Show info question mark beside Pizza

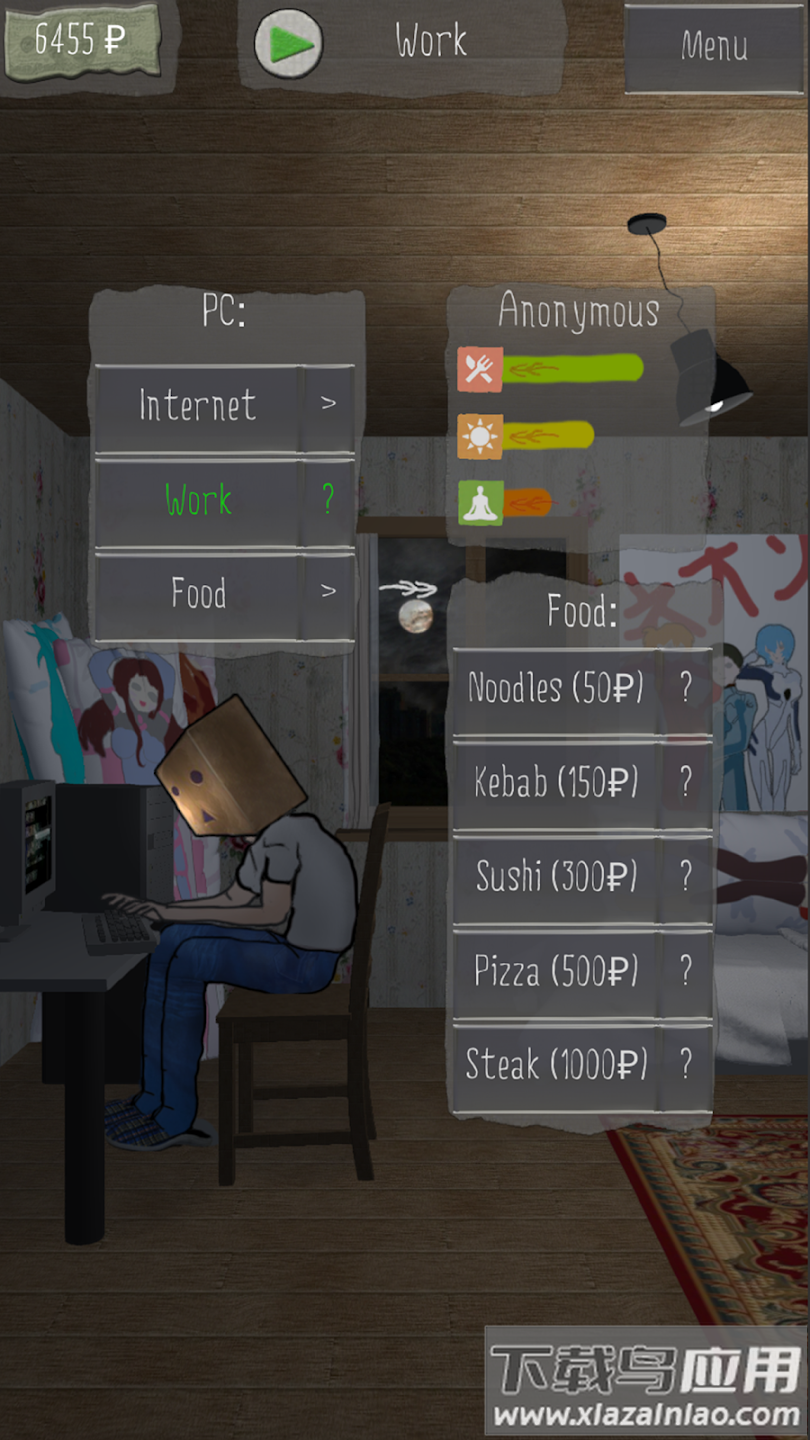click(x=686, y=971)
